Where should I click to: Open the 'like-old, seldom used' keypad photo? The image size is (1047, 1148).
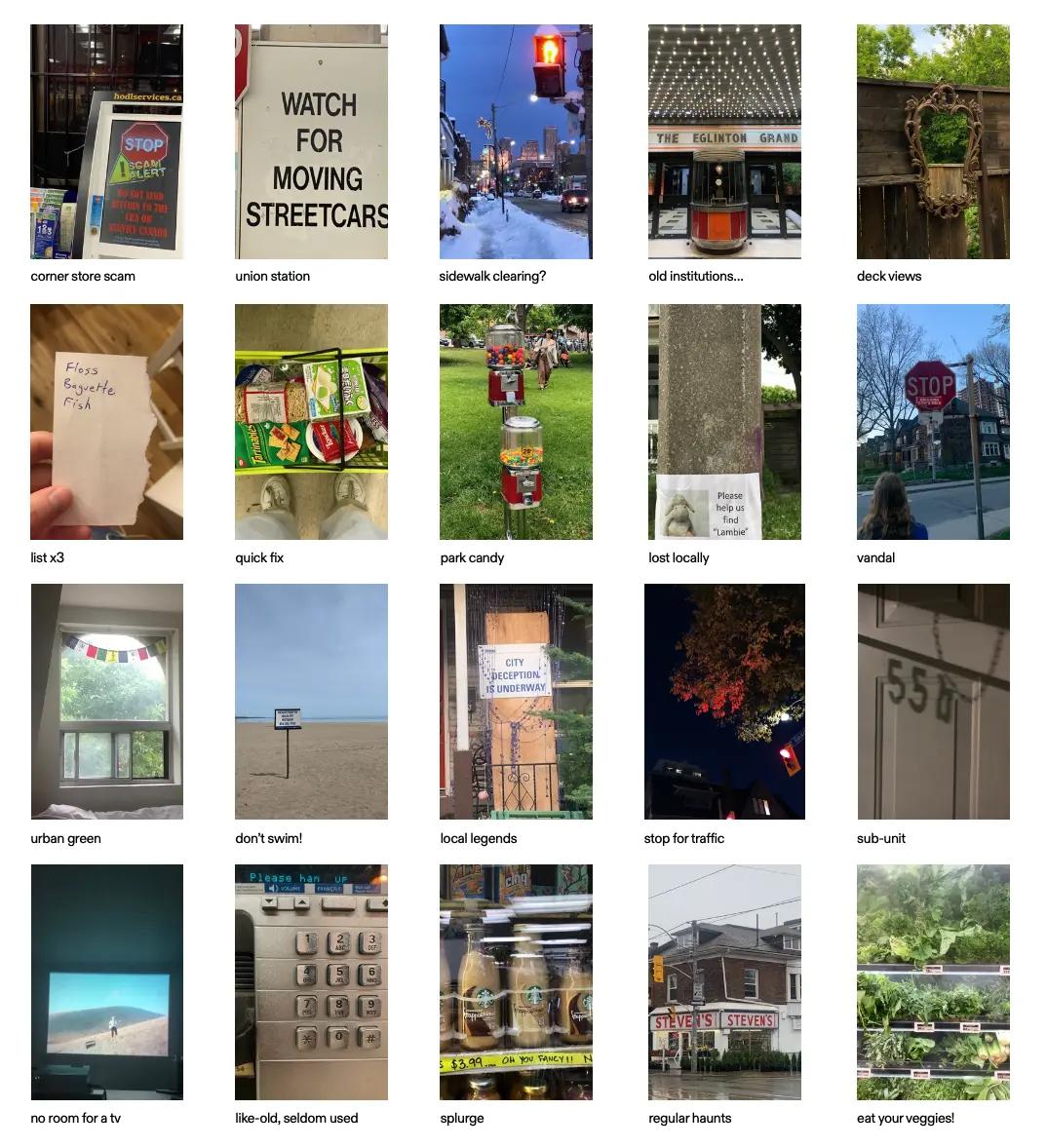click(x=311, y=982)
